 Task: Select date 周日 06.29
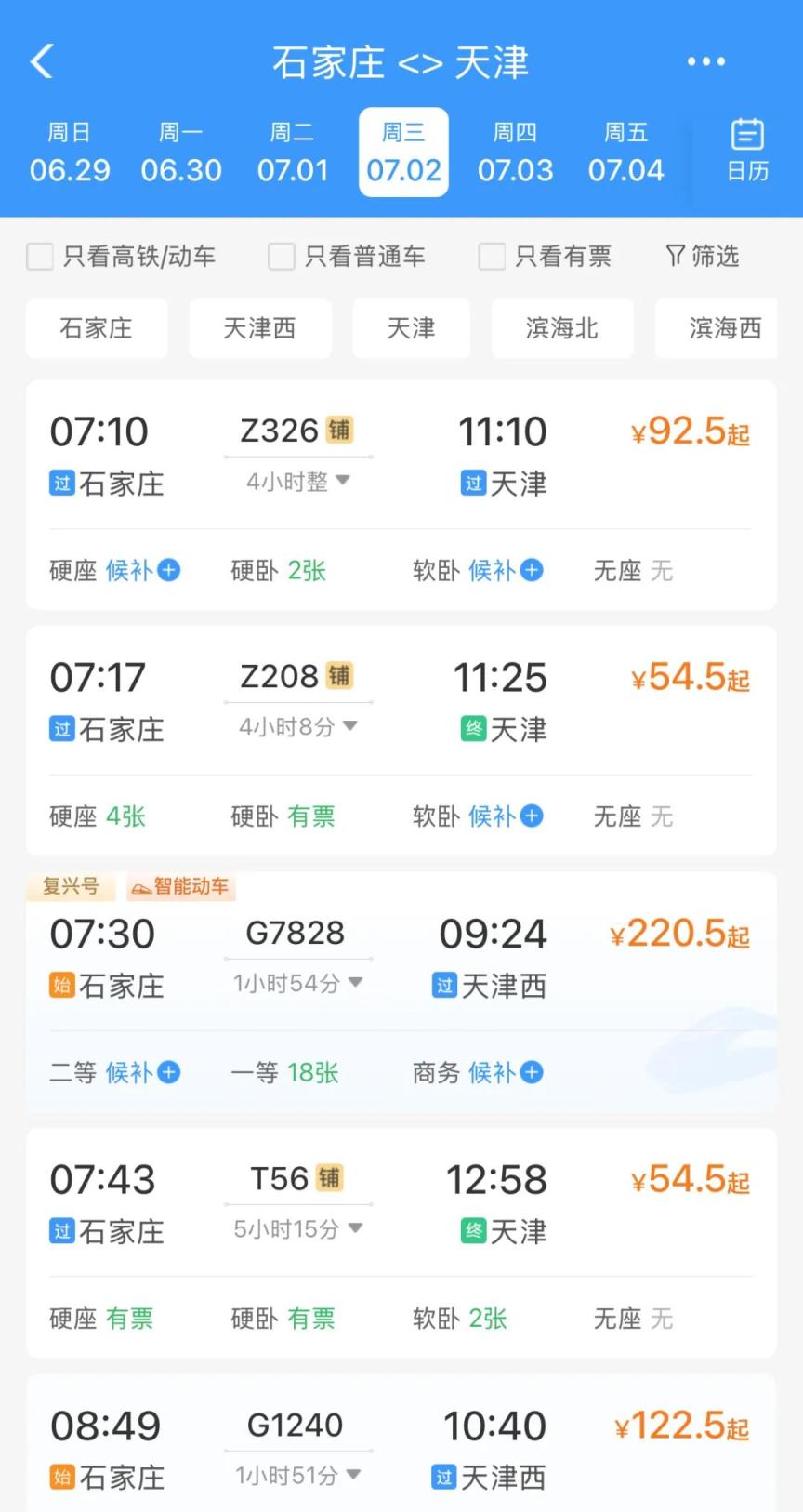[x=70, y=153]
